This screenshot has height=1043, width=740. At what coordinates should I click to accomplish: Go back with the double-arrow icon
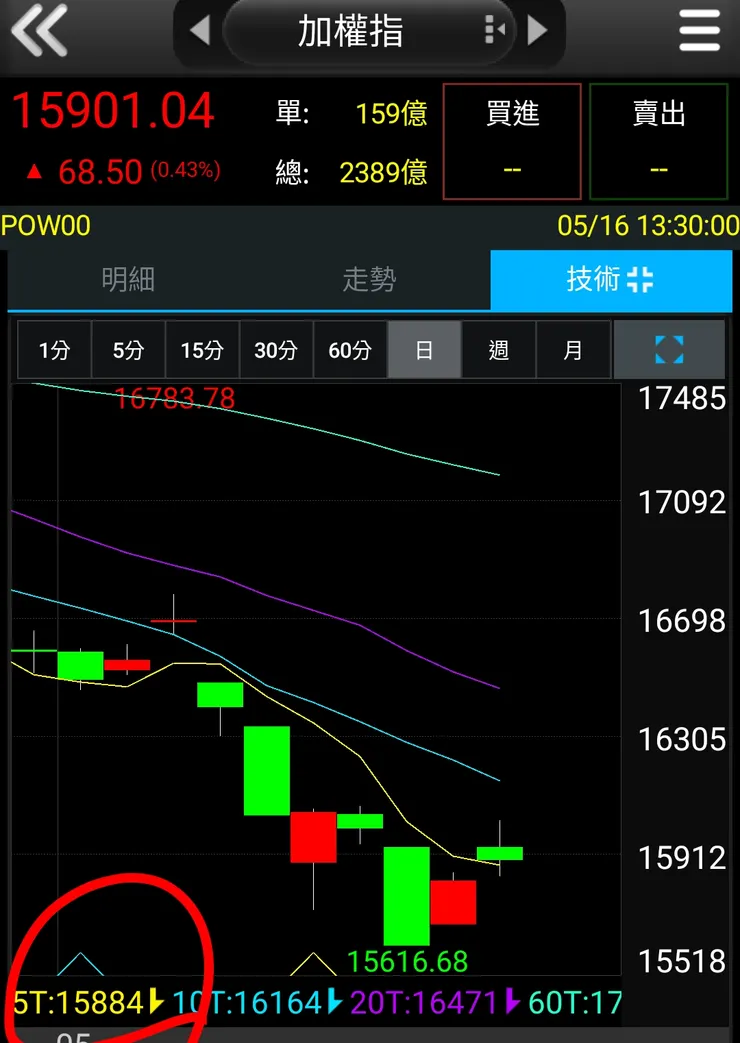[x=38, y=30]
